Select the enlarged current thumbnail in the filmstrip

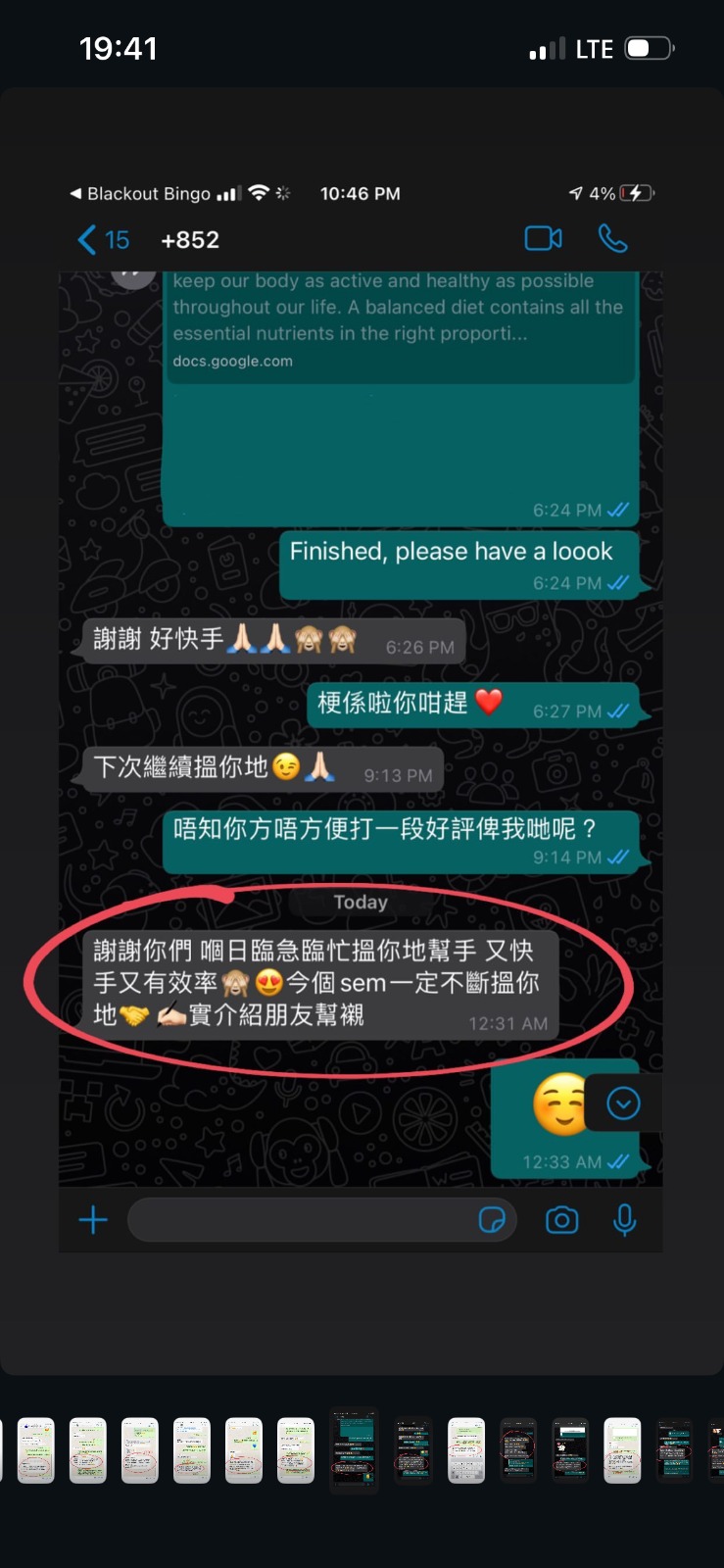click(x=354, y=1450)
